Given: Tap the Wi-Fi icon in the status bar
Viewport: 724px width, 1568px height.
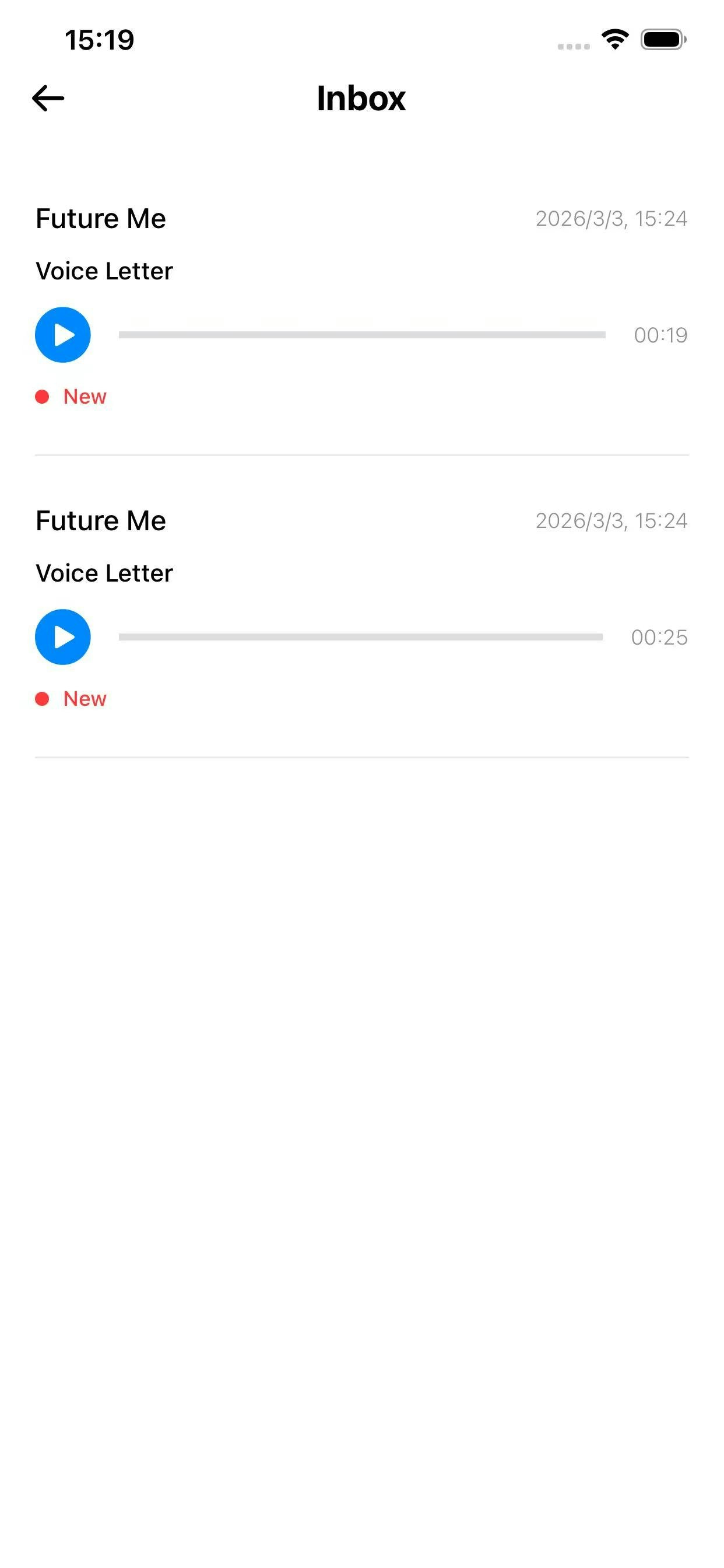Looking at the screenshot, I should [x=614, y=38].
